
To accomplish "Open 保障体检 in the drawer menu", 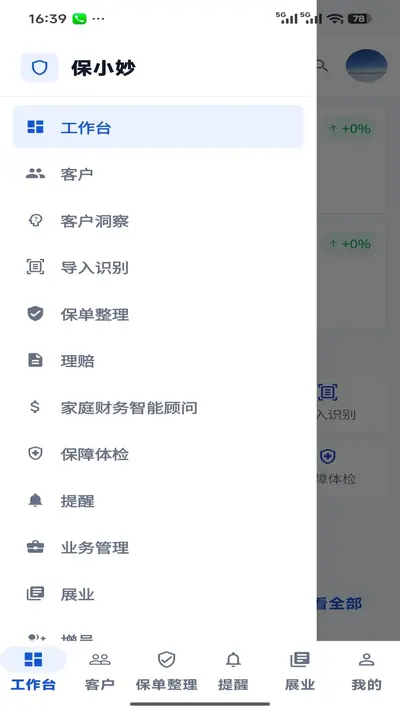I will [x=158, y=454].
